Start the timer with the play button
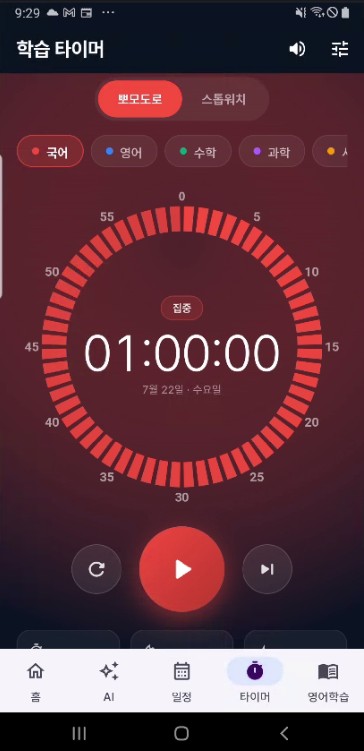 (x=182, y=569)
